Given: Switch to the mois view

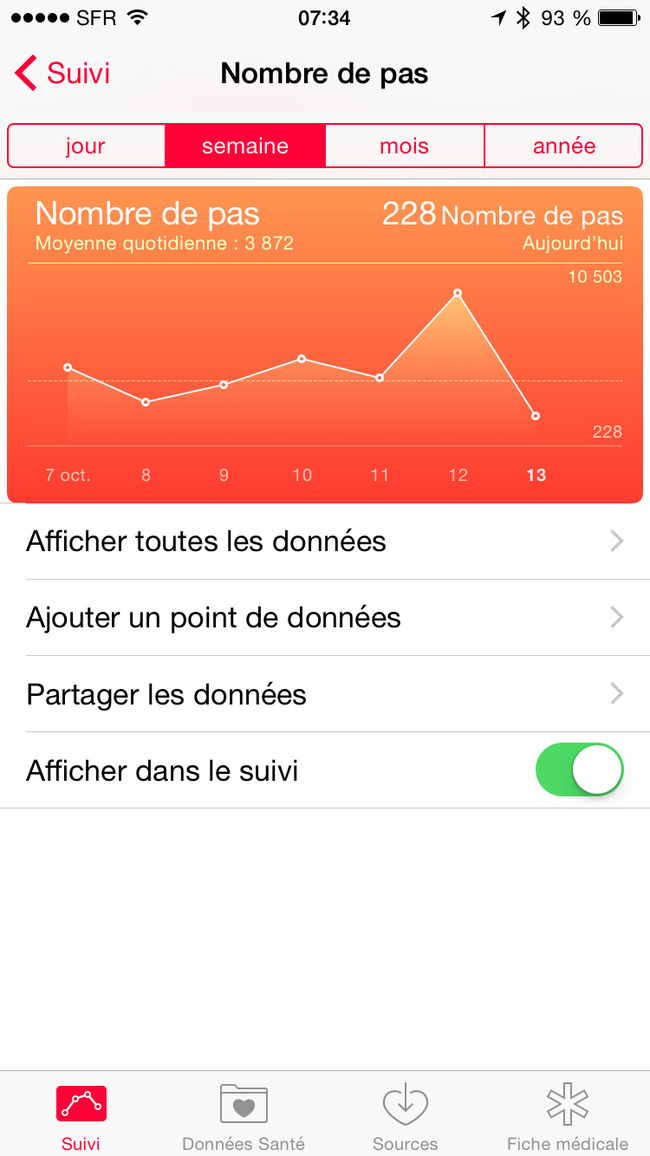Looking at the screenshot, I should [405, 146].
